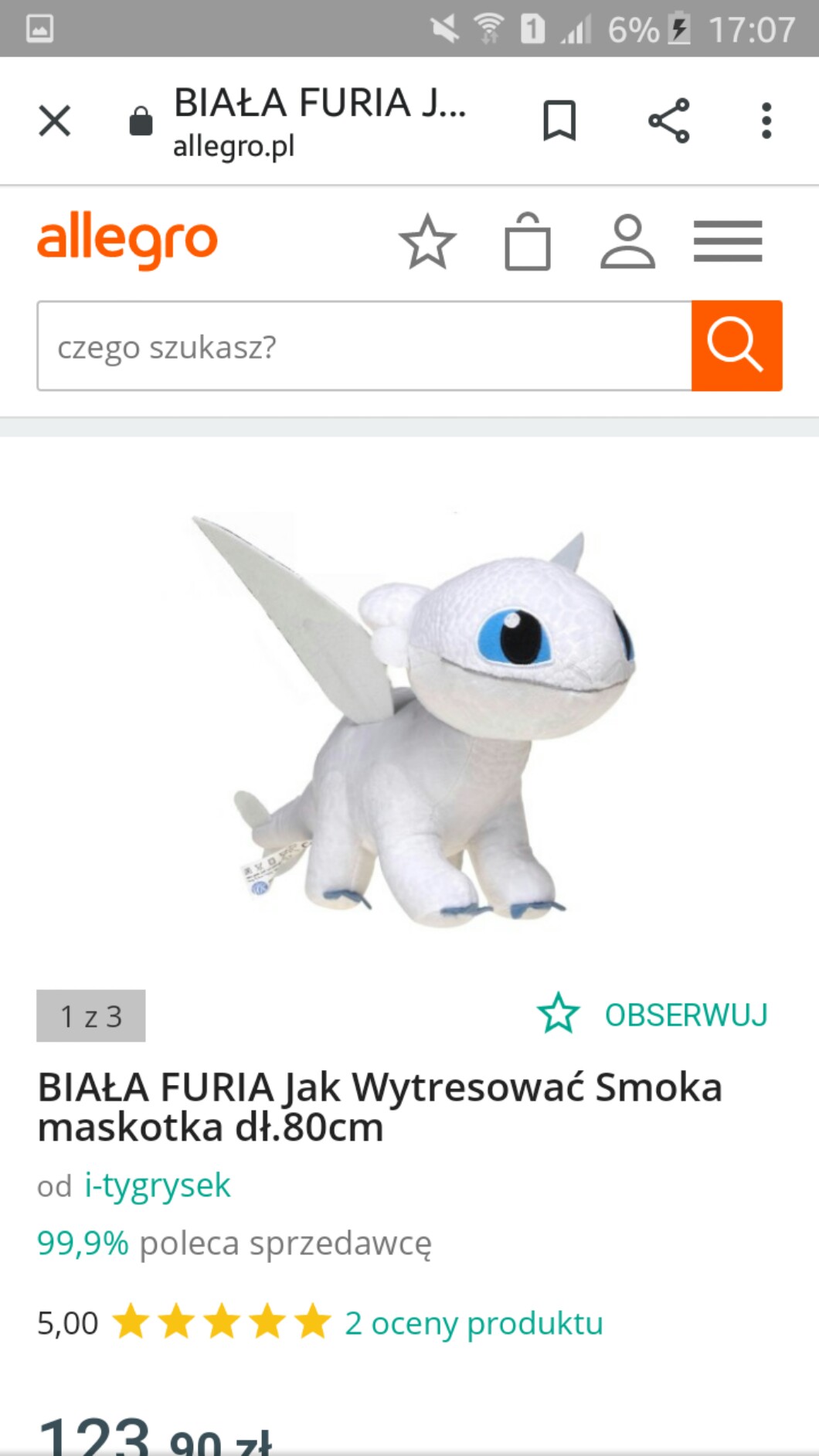The width and height of the screenshot is (819, 1456).
Task: Close the browser tab with X
Action: [54, 121]
